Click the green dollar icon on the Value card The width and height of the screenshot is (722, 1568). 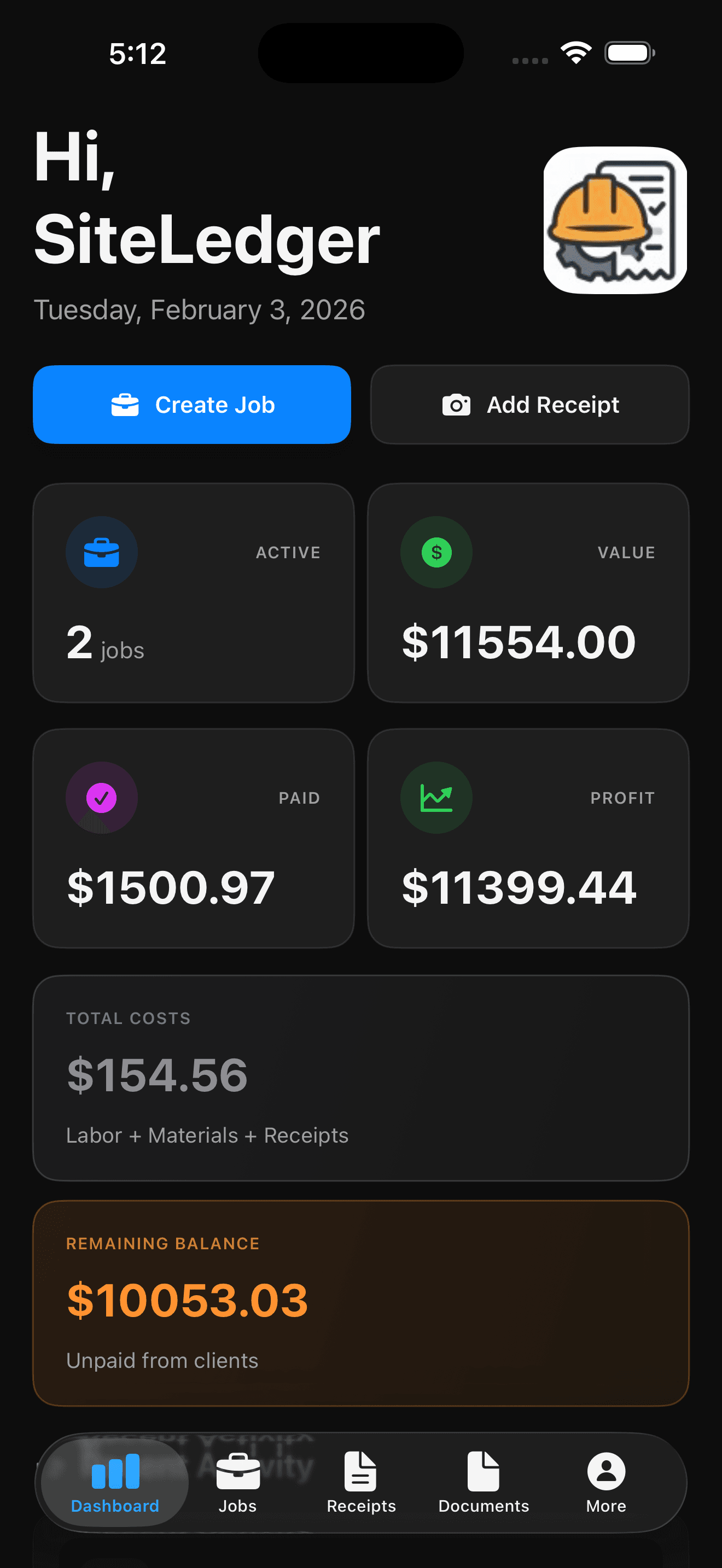pos(436,552)
